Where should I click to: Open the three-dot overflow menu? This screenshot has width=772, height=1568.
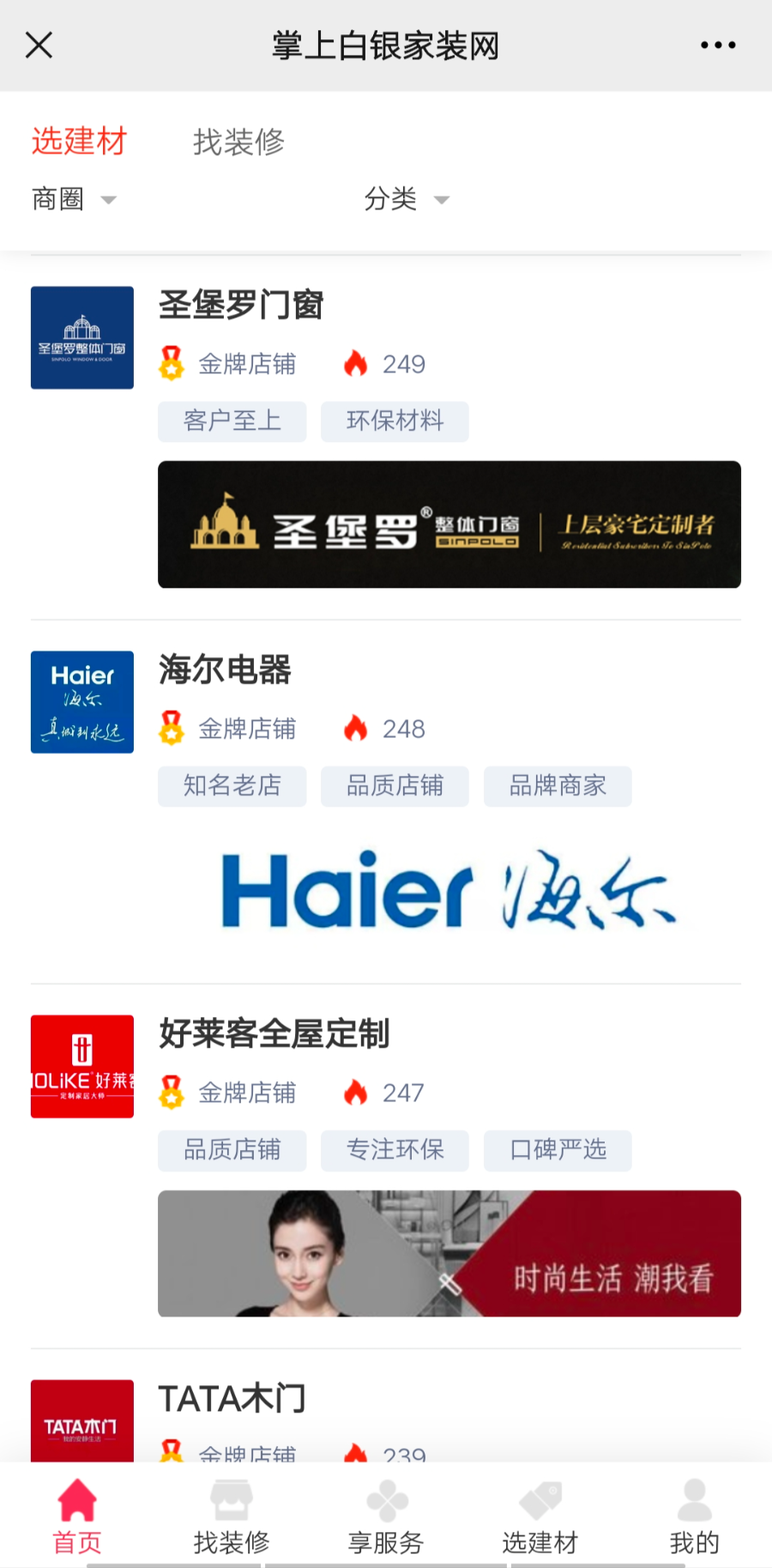coord(717,45)
